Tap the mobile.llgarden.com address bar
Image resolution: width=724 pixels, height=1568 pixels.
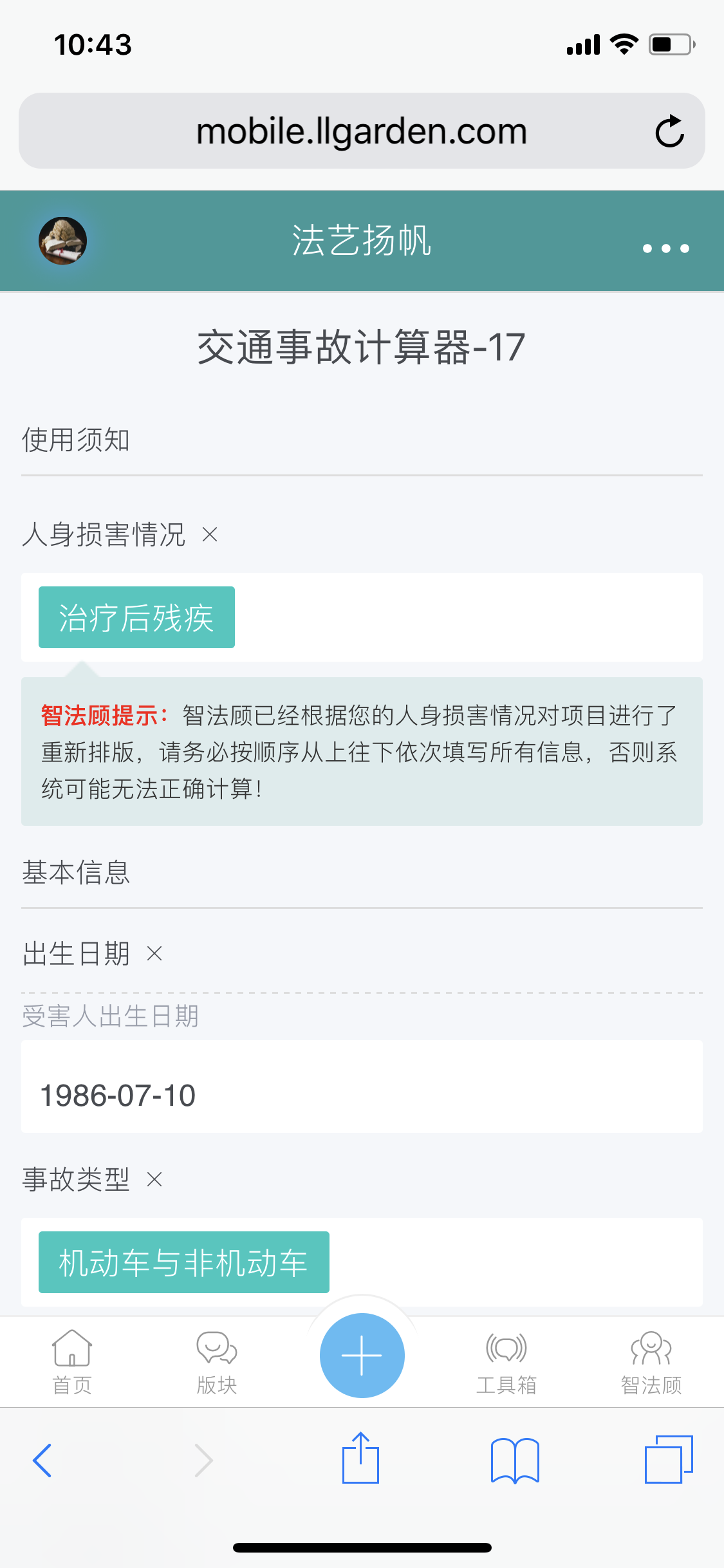362,131
